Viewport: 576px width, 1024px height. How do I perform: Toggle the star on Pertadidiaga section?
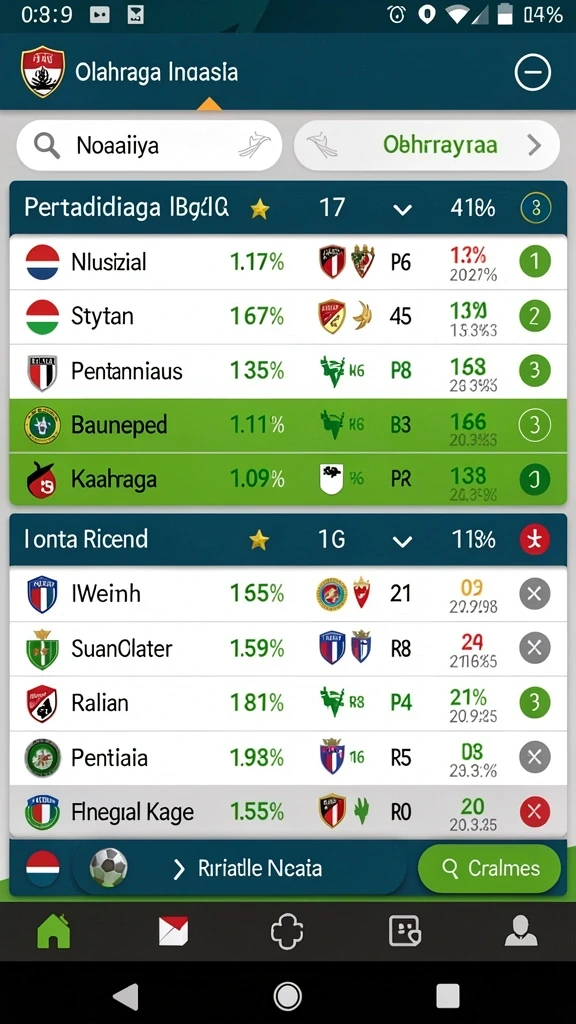tap(259, 209)
